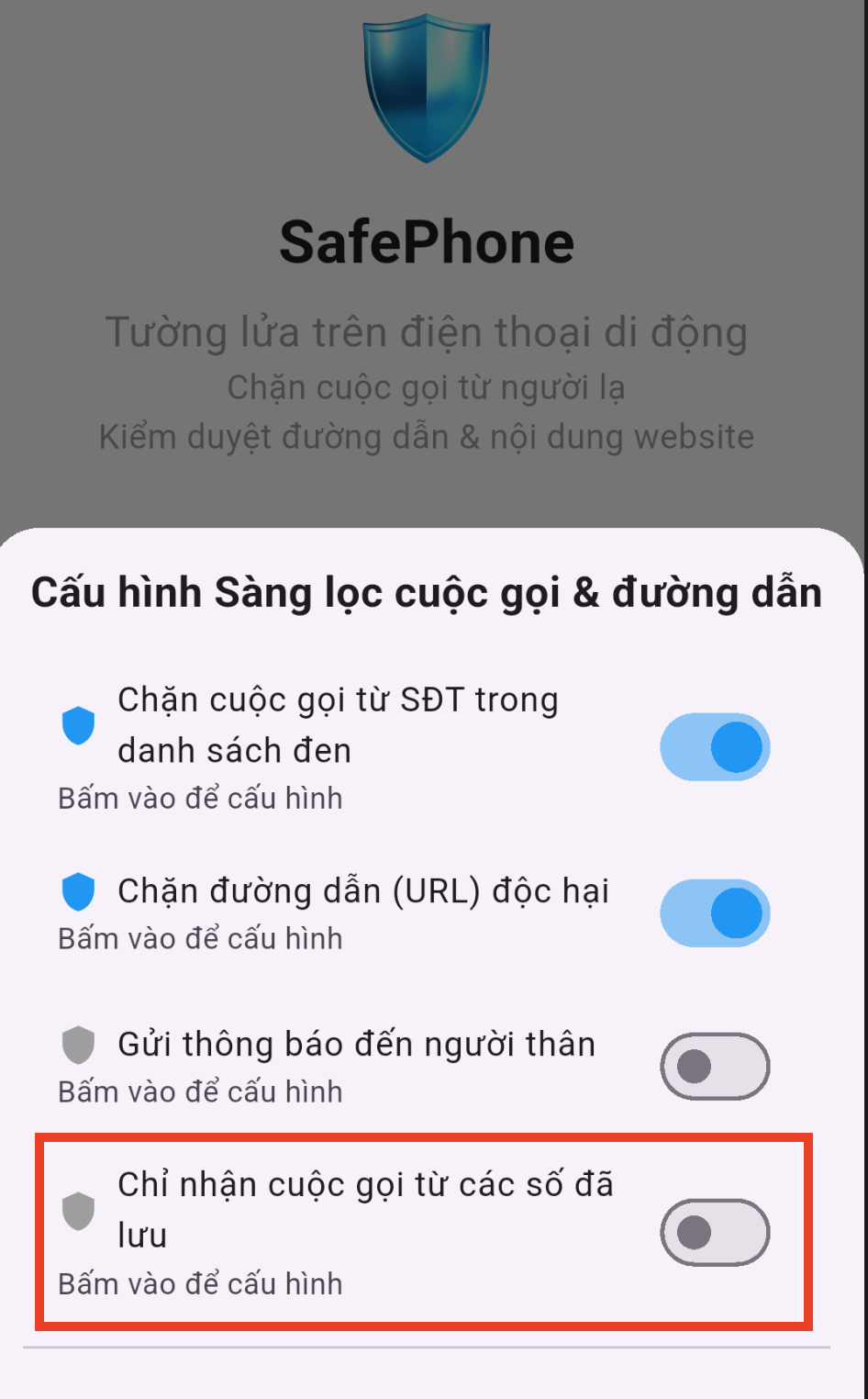Turn off blacklist call blocking switch

[x=715, y=747]
